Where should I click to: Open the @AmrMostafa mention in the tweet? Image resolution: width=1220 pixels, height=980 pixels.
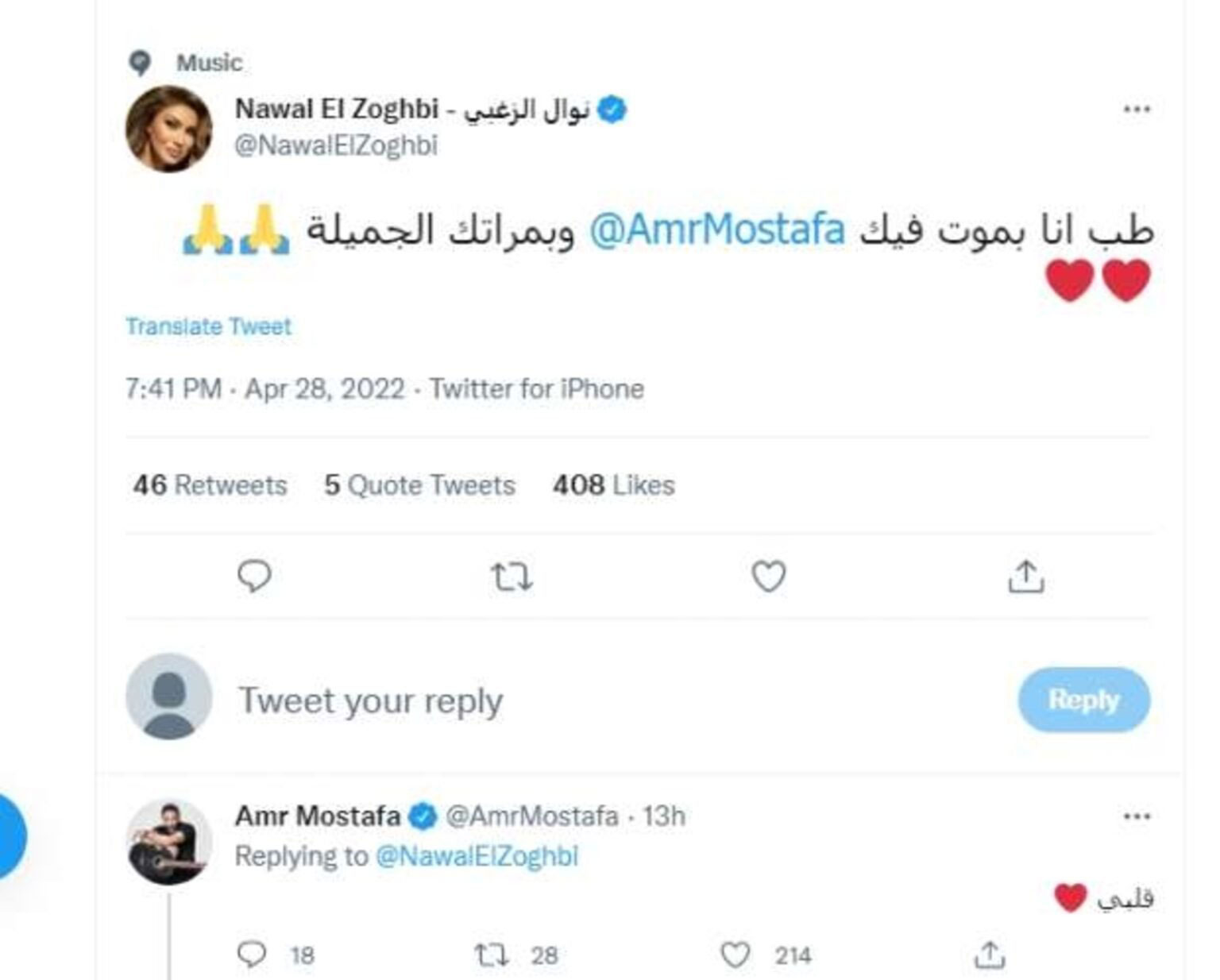[716, 230]
